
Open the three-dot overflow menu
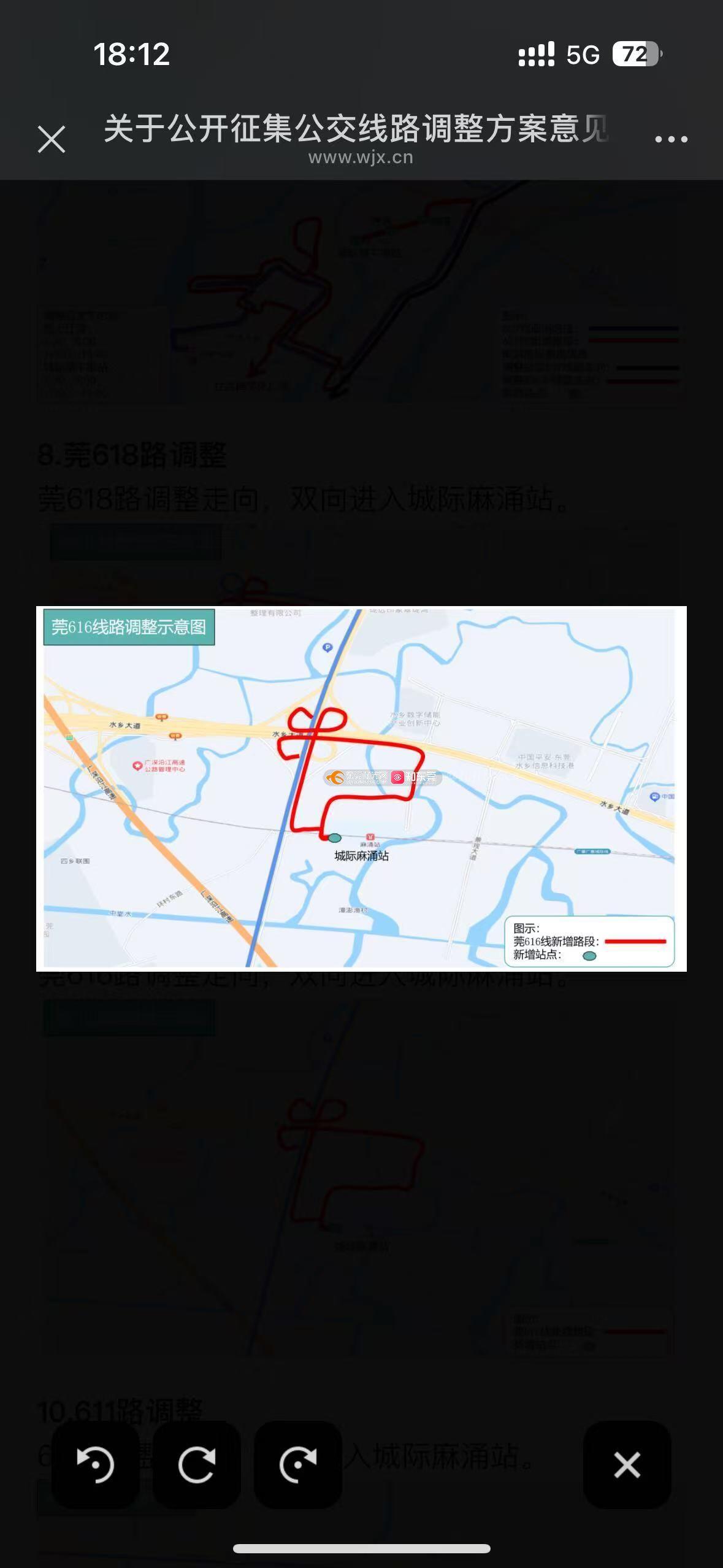[671, 139]
